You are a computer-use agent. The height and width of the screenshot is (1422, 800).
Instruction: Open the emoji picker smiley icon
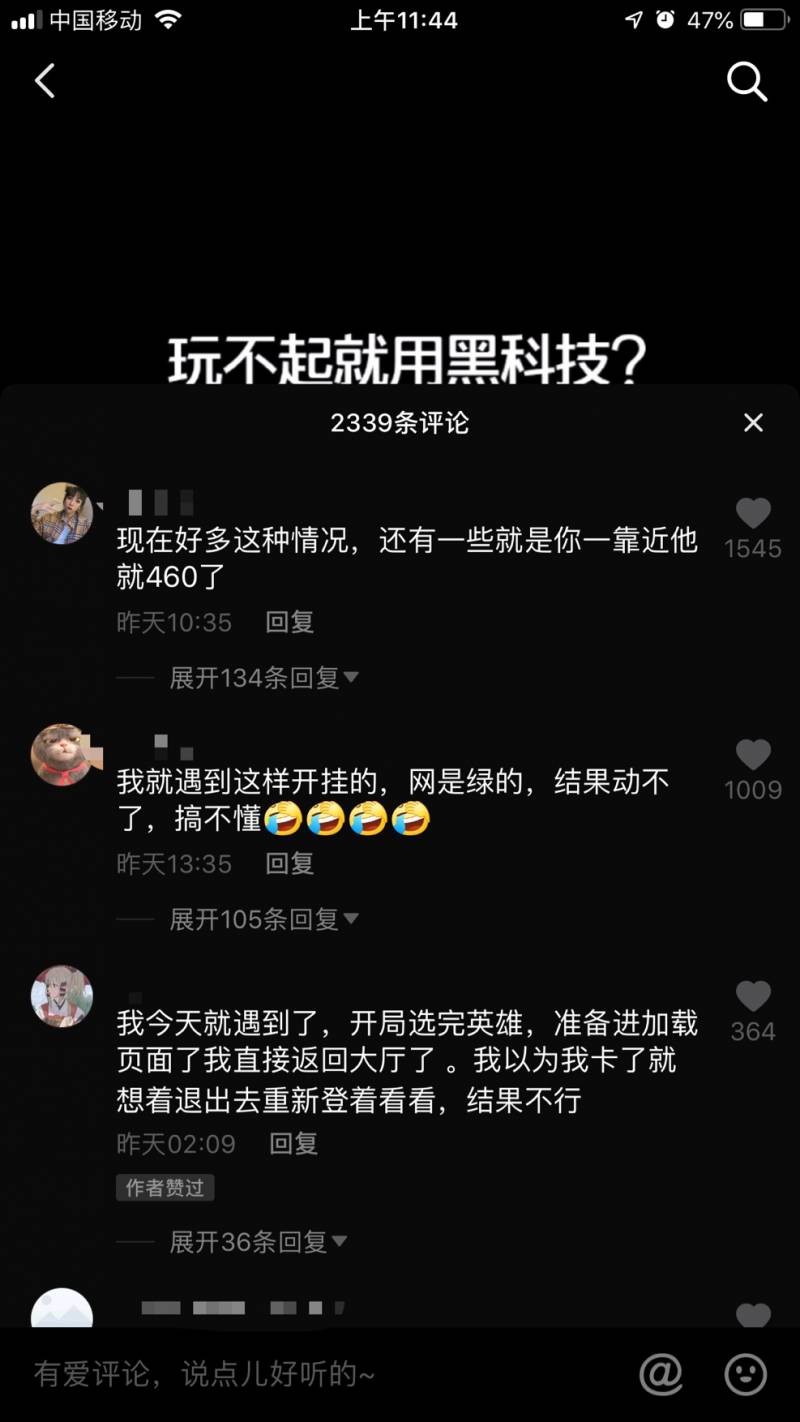[745, 1375]
